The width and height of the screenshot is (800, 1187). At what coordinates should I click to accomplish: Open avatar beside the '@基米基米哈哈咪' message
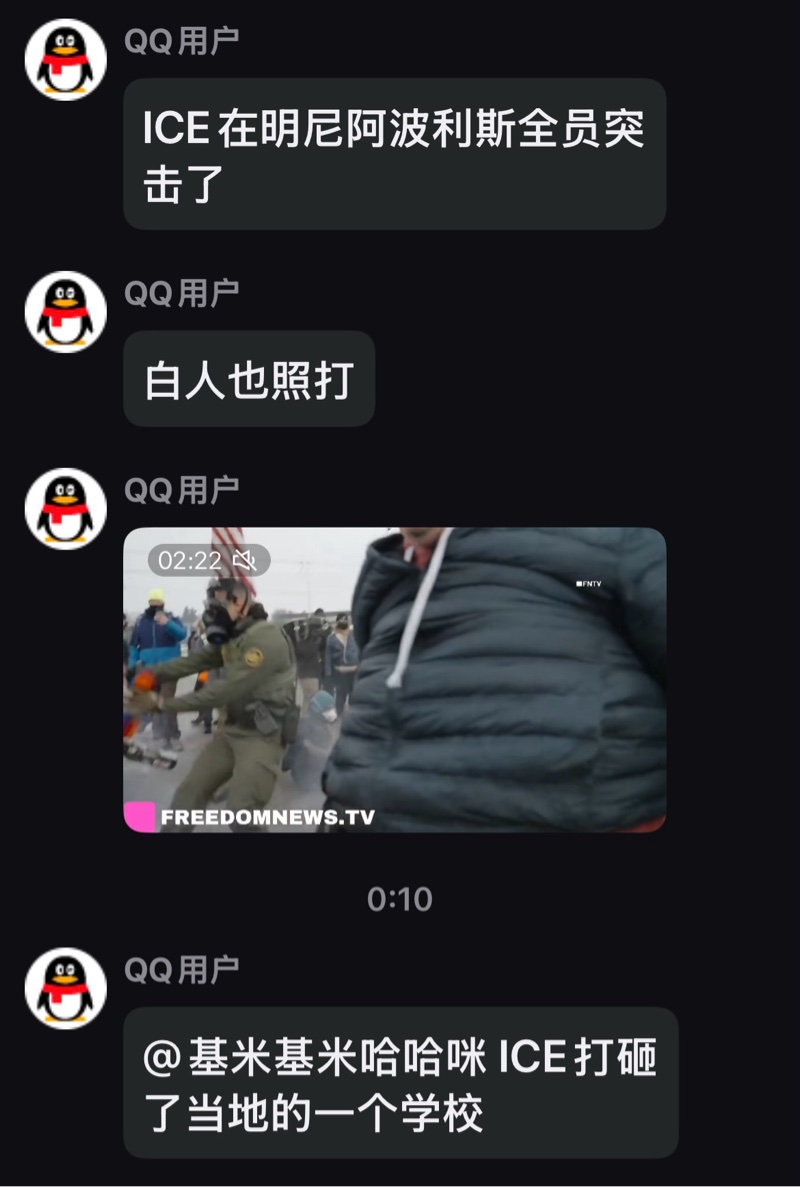pos(66,988)
